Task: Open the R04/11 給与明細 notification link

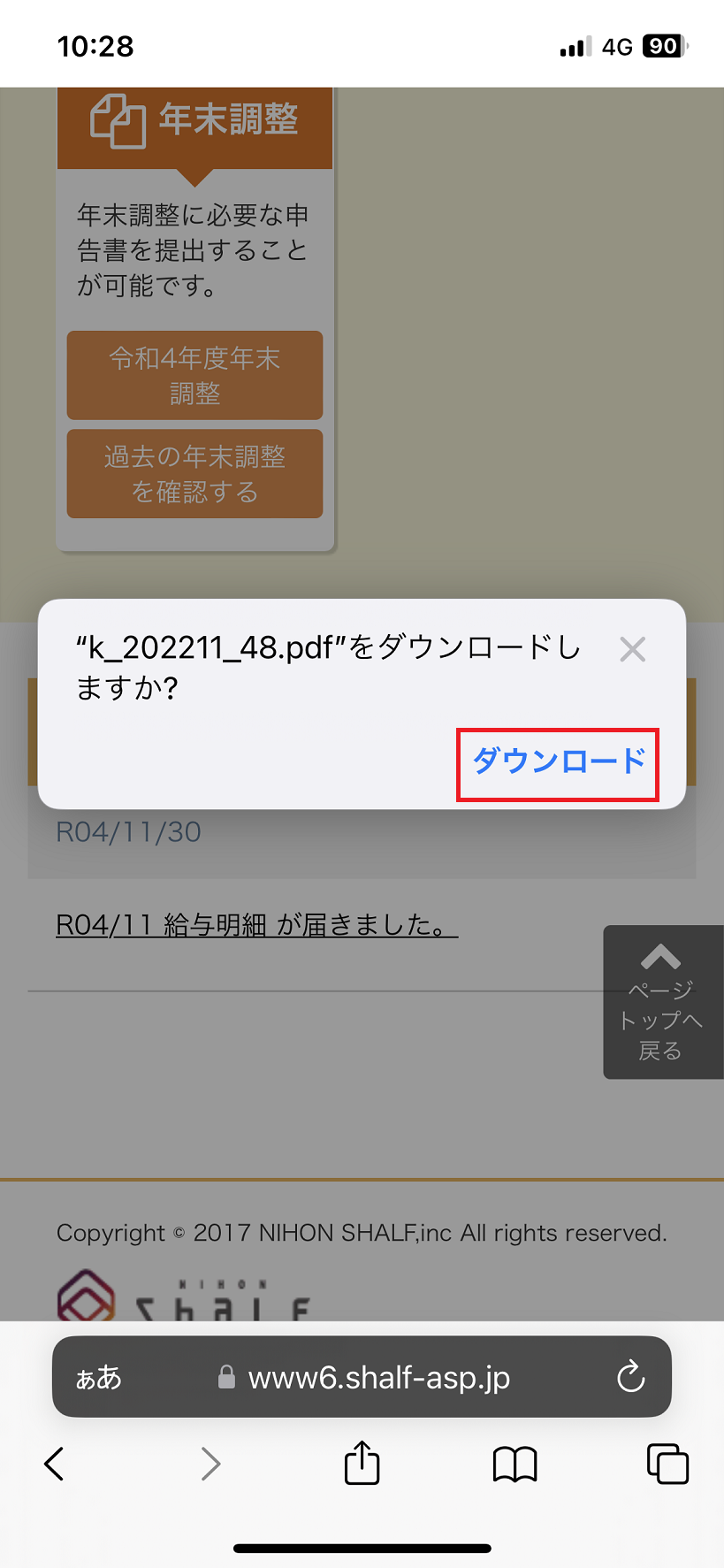Action: [x=256, y=925]
